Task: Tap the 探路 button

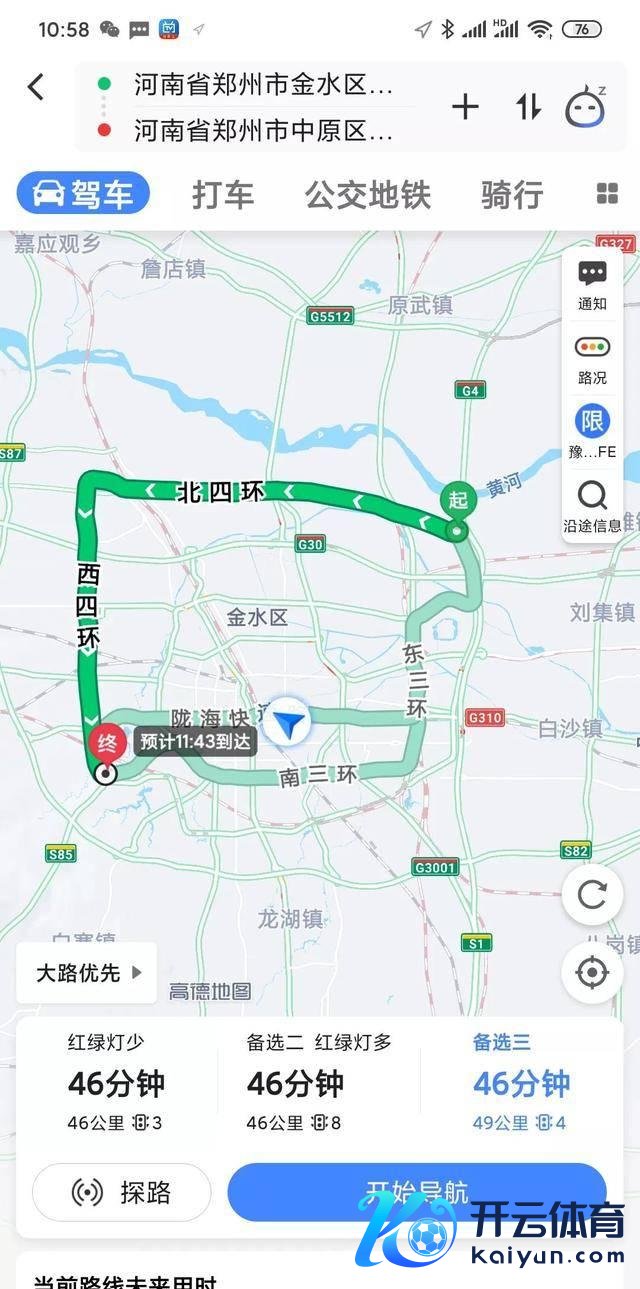Action: click(122, 1192)
